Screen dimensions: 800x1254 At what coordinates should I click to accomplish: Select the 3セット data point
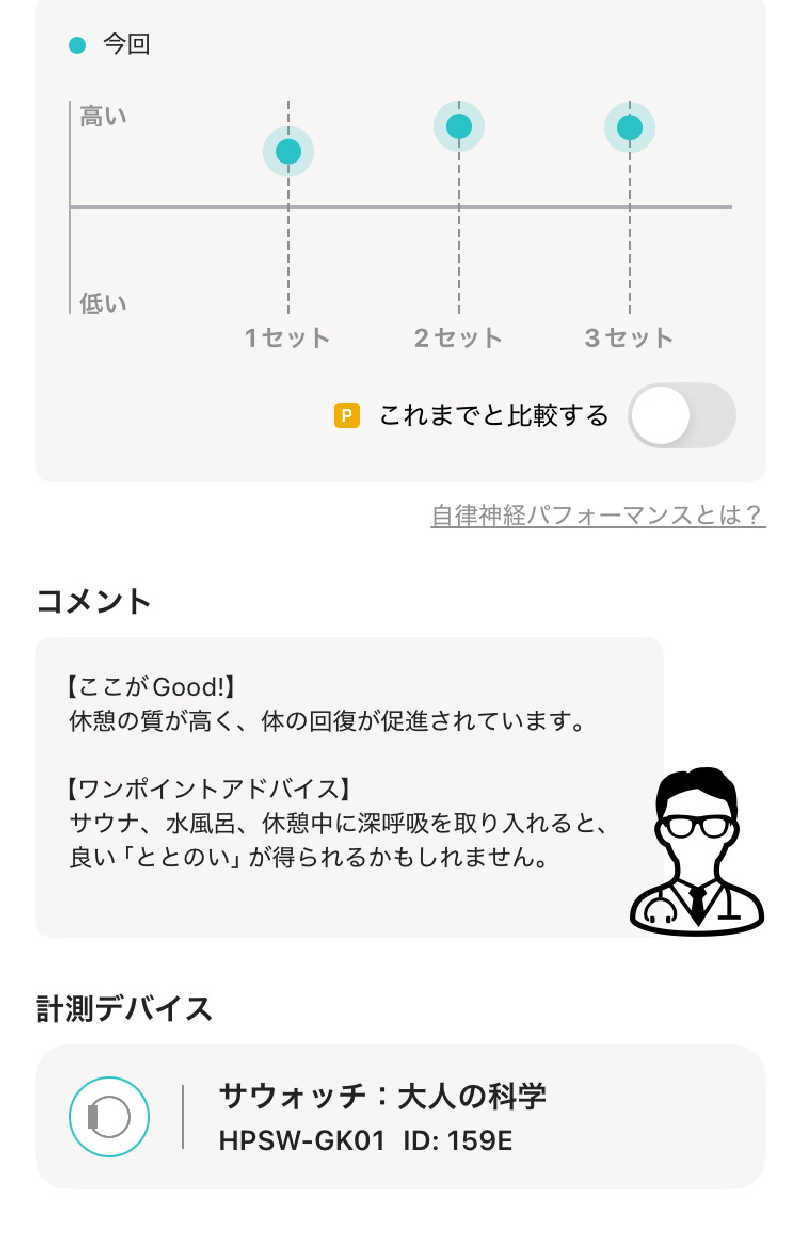click(629, 127)
